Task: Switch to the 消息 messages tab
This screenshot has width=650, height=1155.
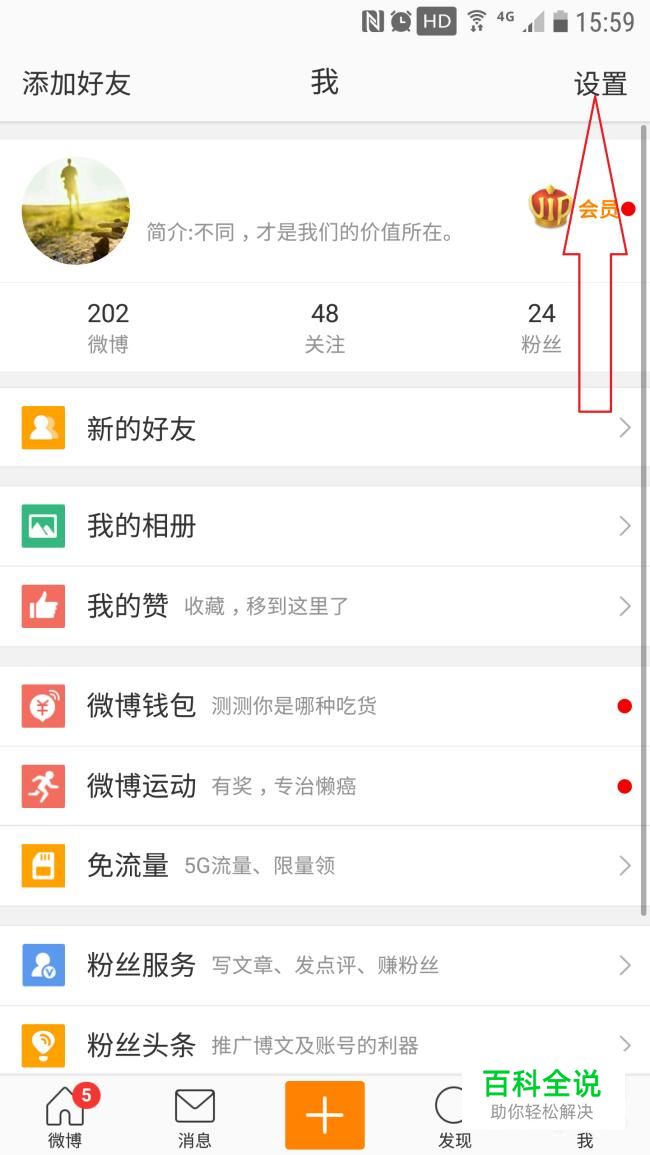Action: (x=195, y=1117)
